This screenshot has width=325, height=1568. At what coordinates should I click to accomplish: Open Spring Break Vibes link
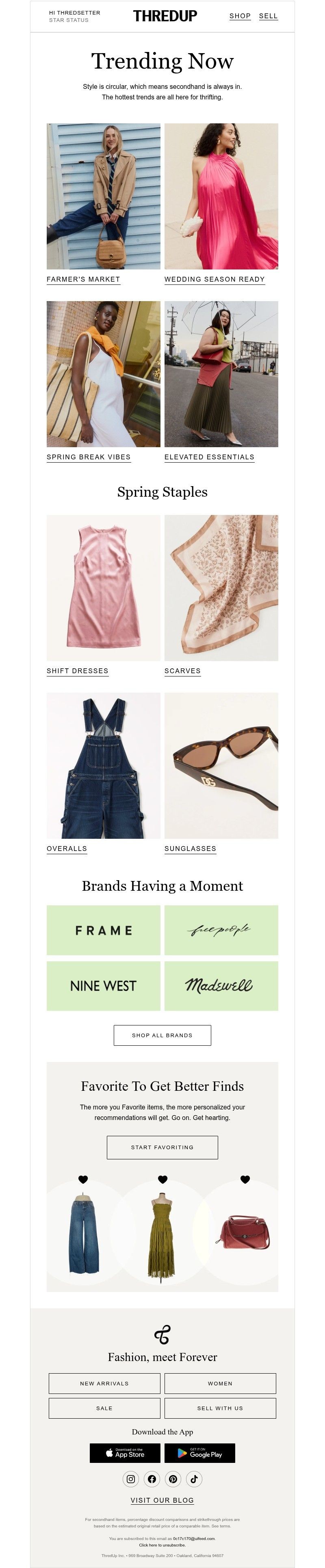pos(89,457)
